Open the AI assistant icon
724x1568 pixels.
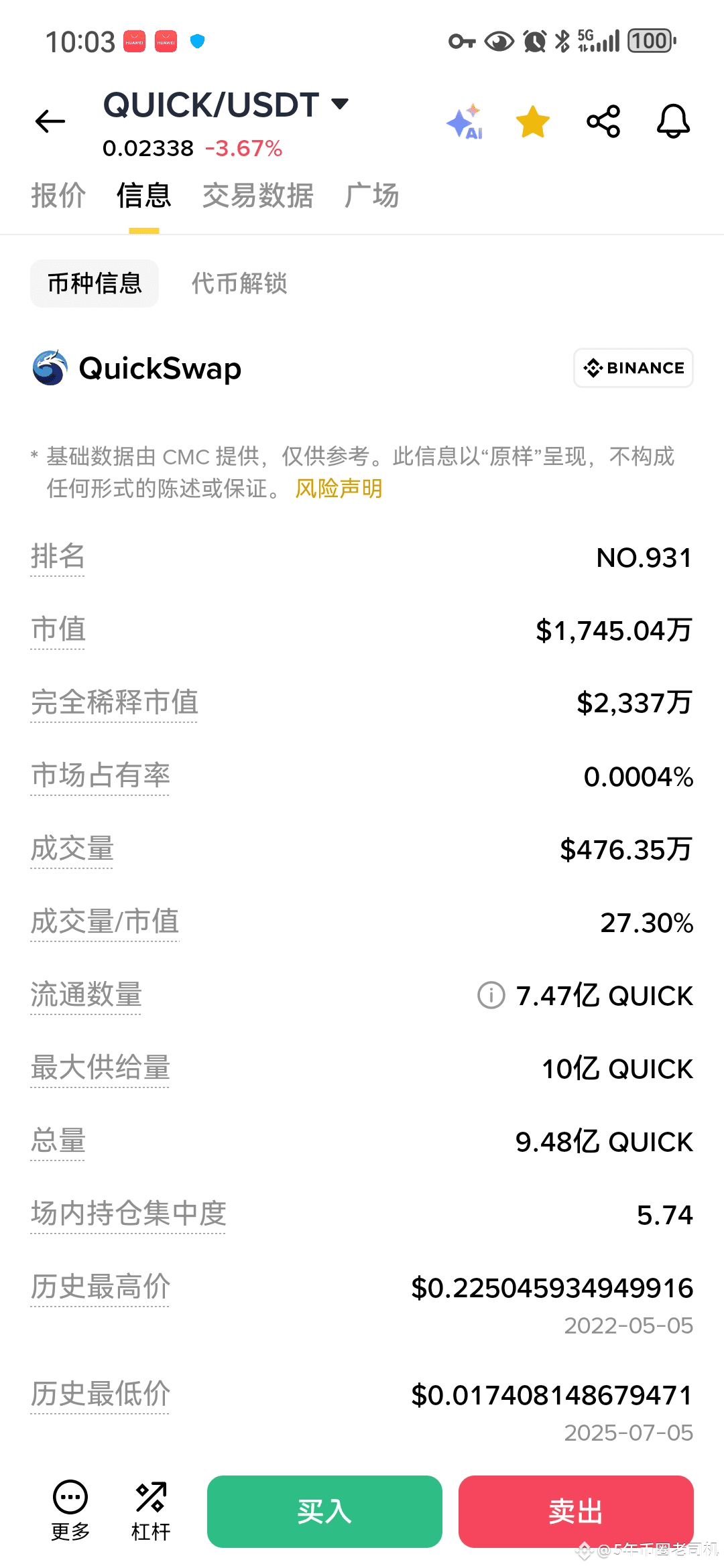[x=465, y=121]
